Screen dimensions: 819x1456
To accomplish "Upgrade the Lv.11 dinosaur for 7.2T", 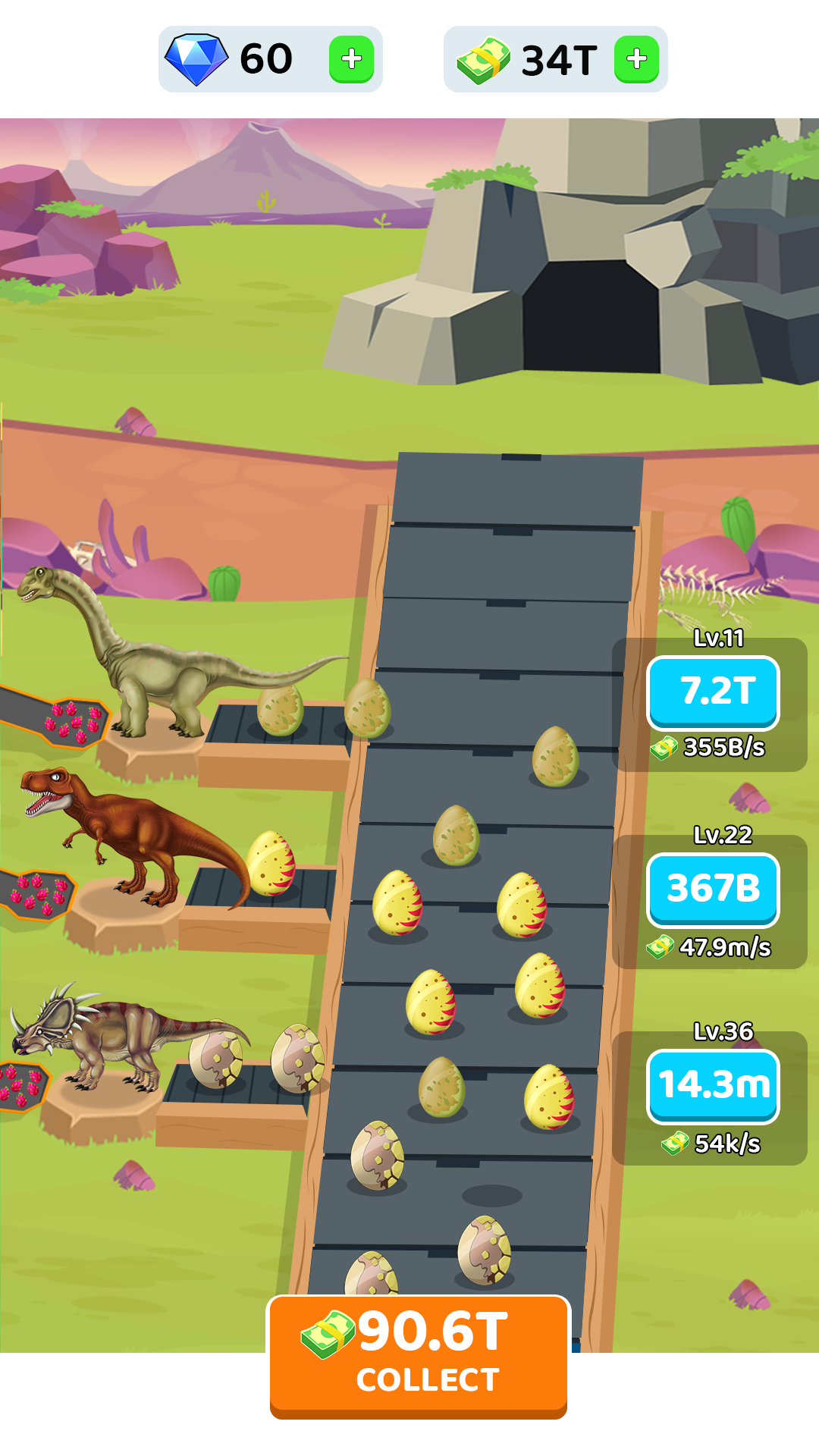I will pos(713,692).
